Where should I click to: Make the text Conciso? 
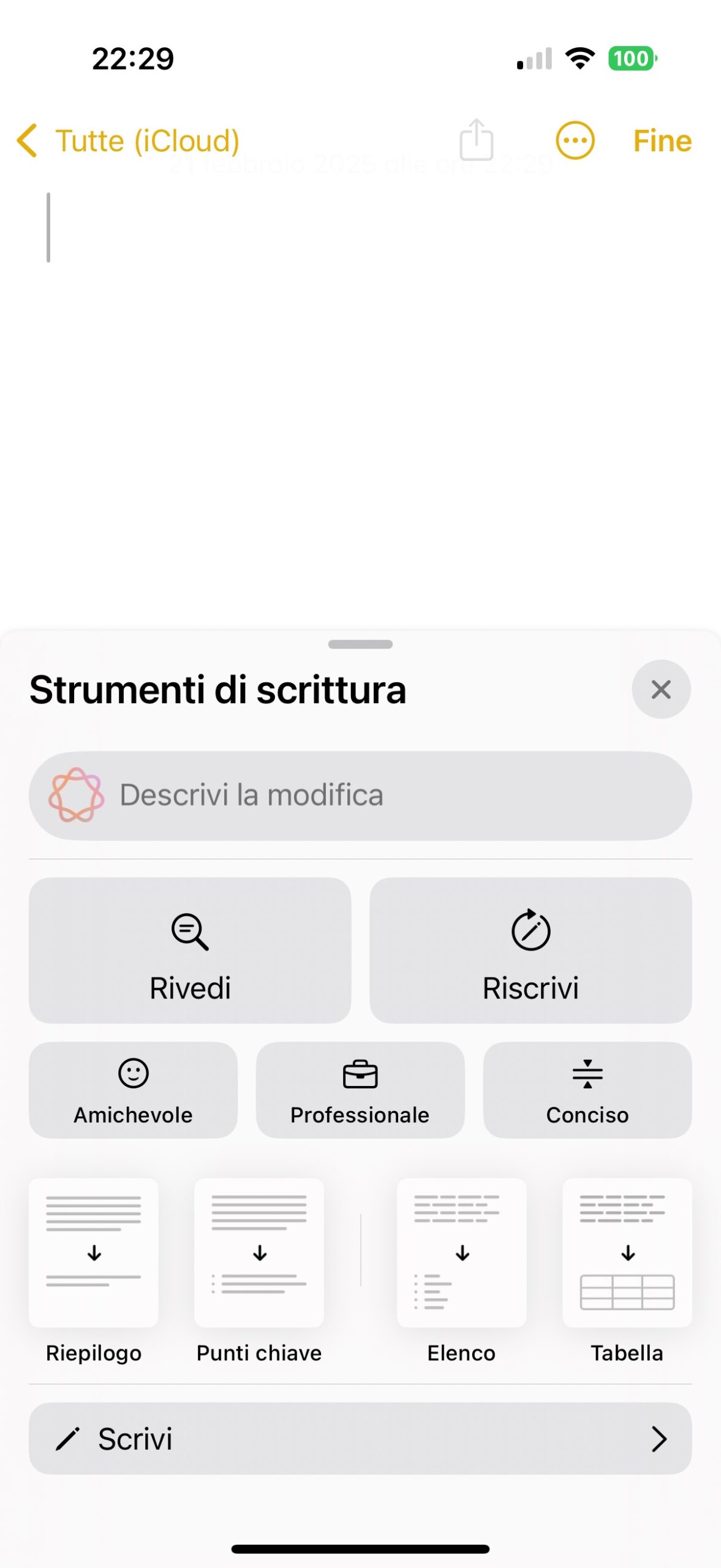point(587,1090)
